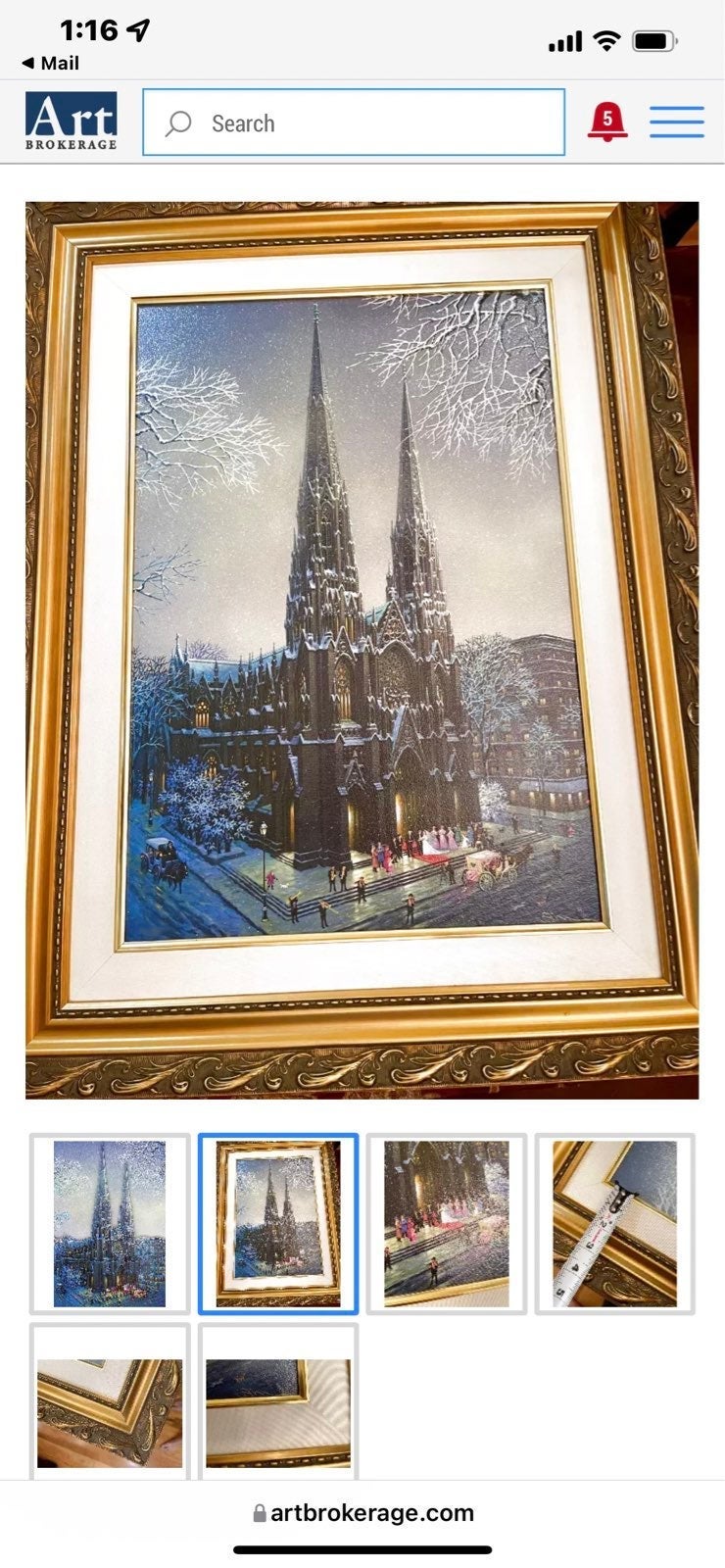Select the framed painting thumbnail
This screenshot has width=725, height=1568.
[278, 1223]
